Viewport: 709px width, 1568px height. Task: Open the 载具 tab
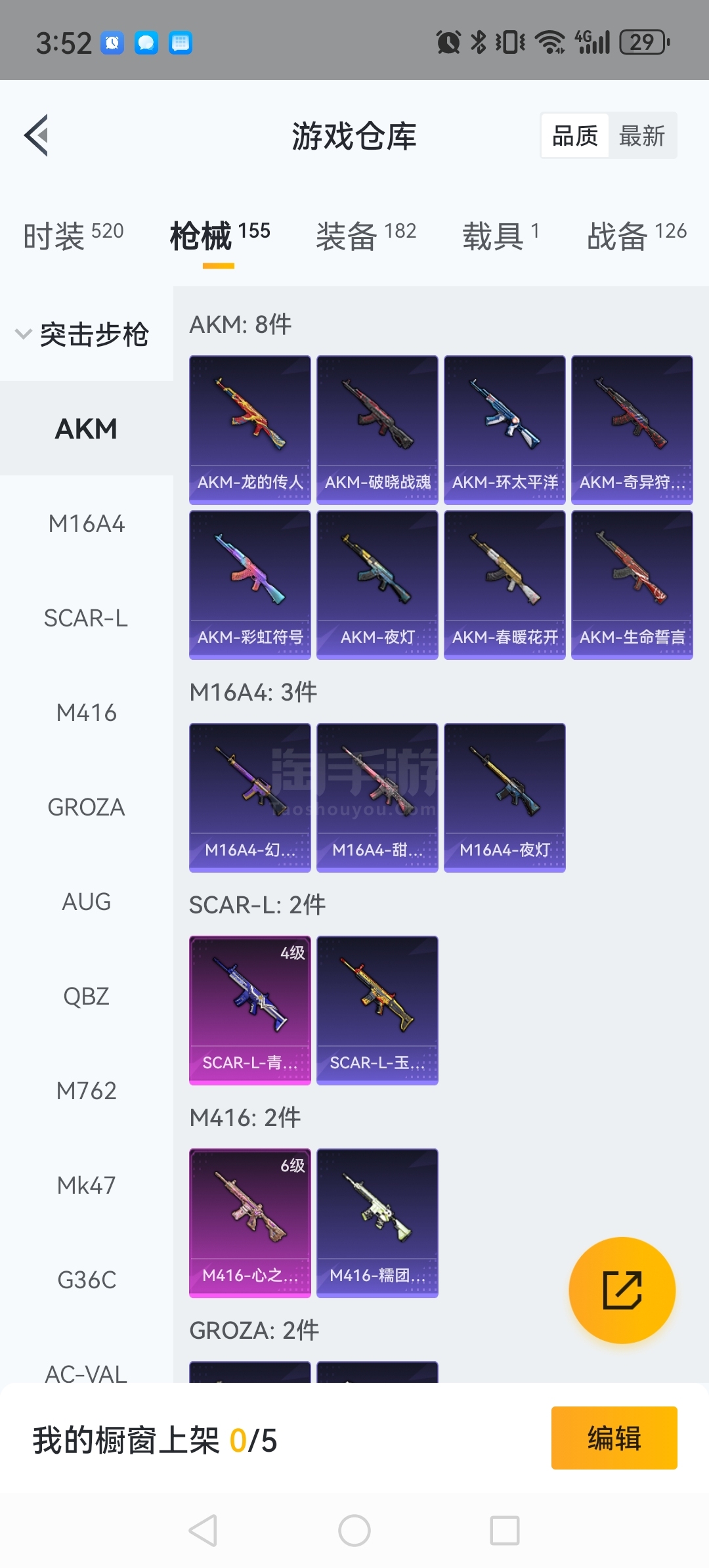[501, 235]
